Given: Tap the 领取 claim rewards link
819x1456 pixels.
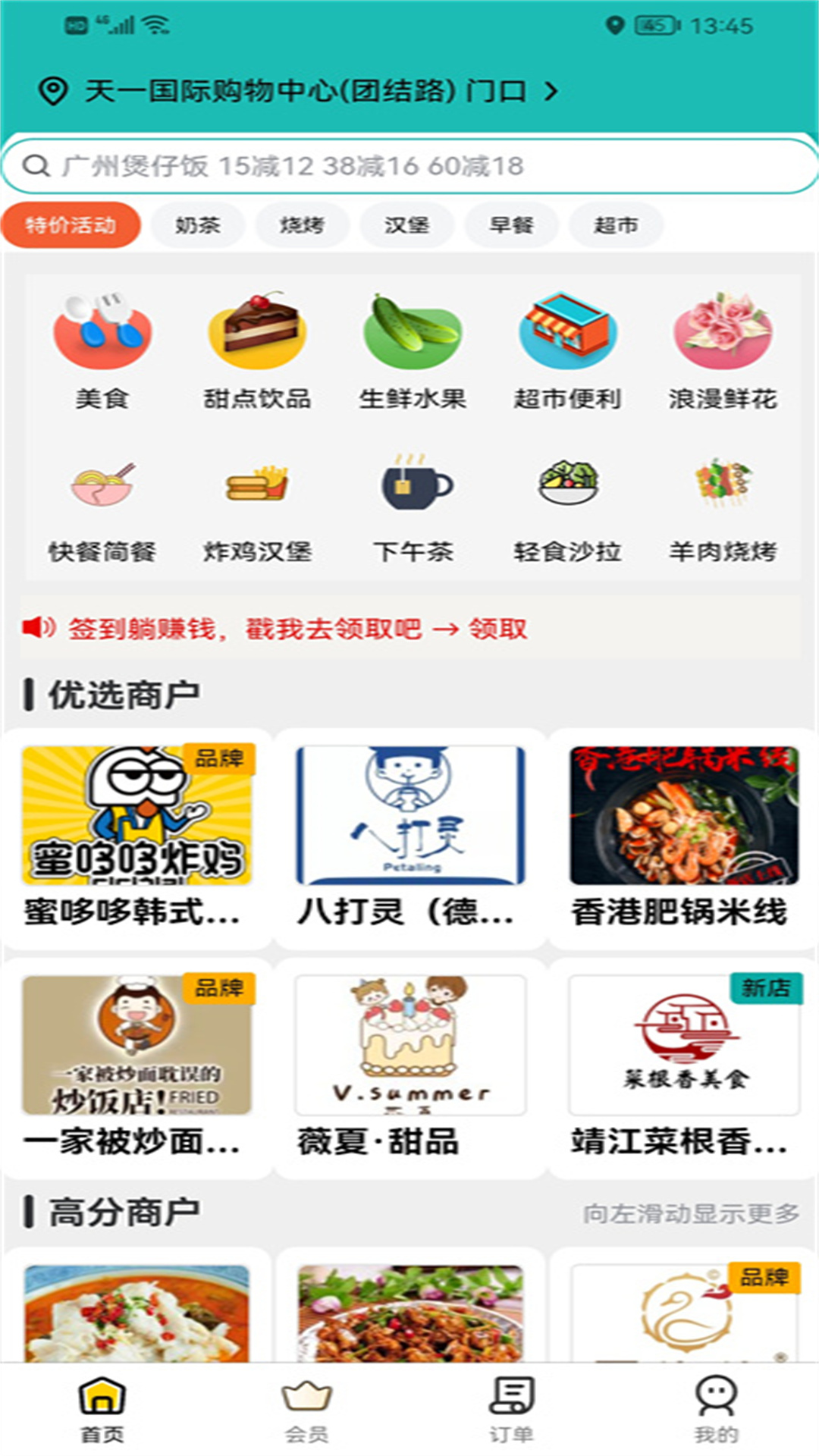Looking at the screenshot, I should point(502,629).
